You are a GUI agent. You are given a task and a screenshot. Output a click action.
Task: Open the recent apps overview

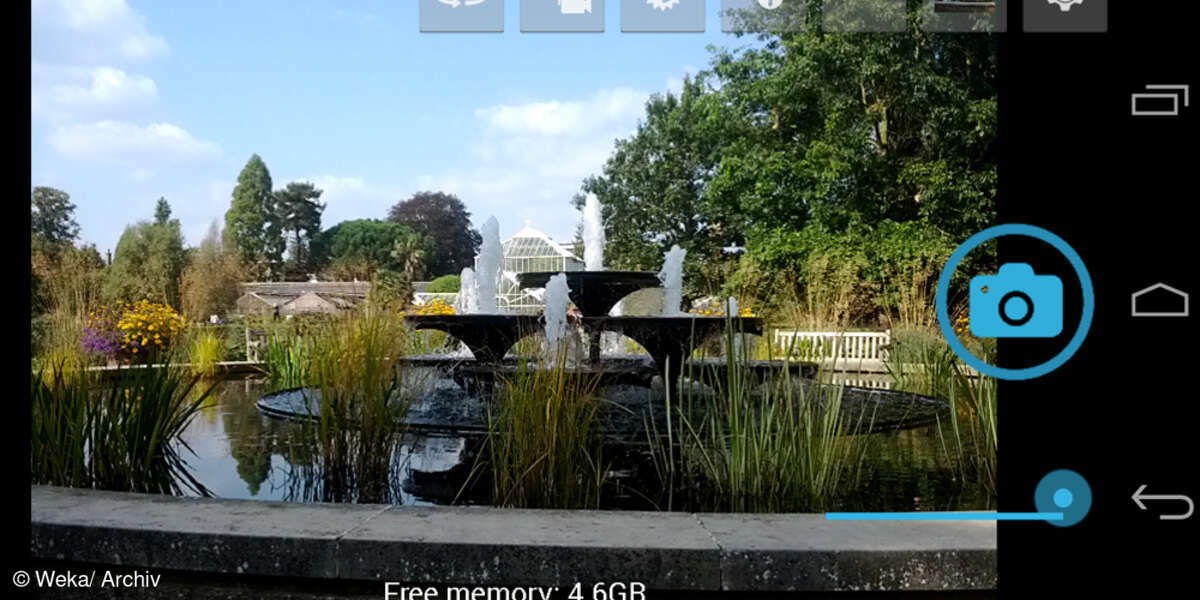[1160, 100]
